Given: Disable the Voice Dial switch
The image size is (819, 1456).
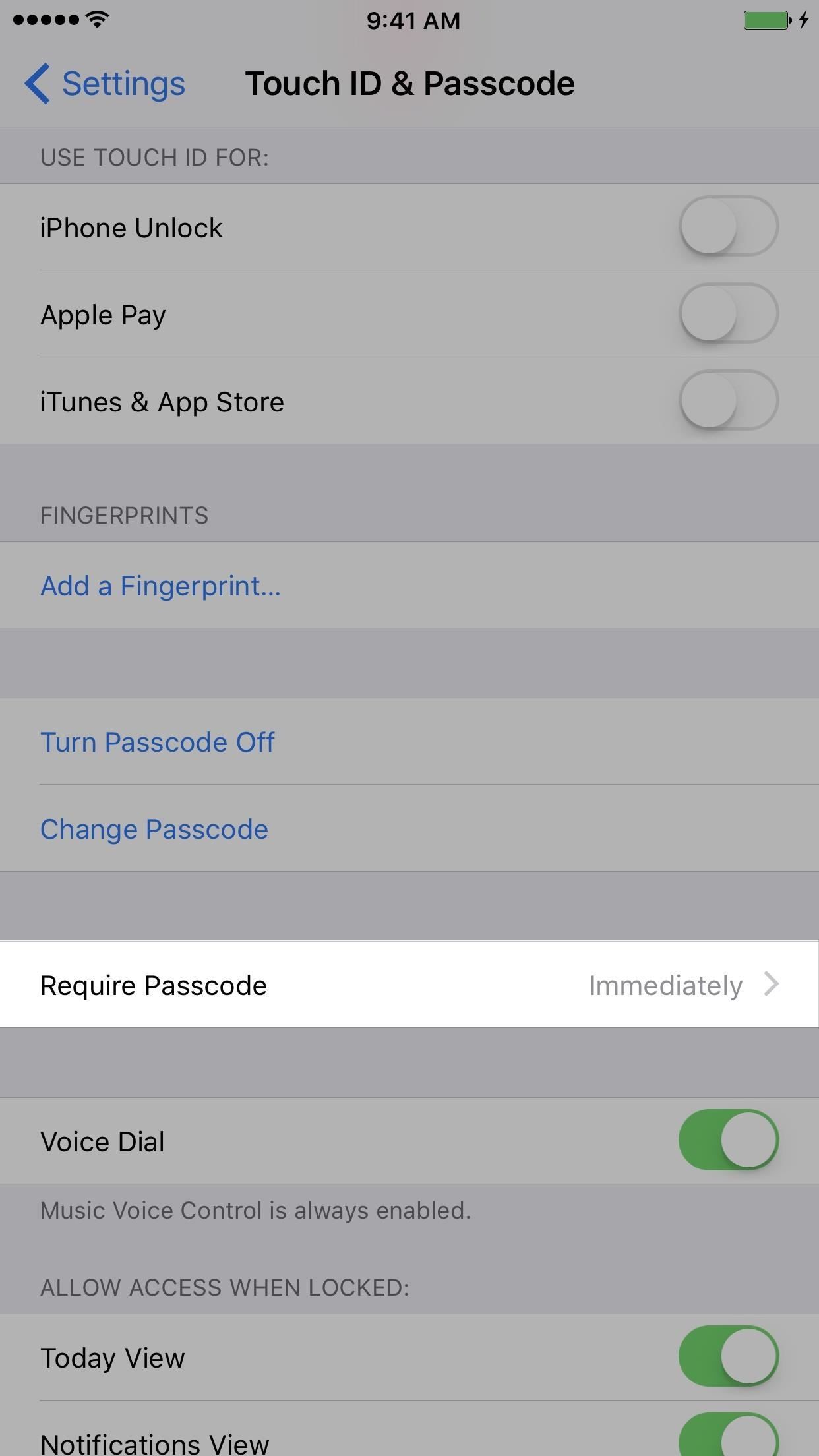Looking at the screenshot, I should click(728, 1140).
